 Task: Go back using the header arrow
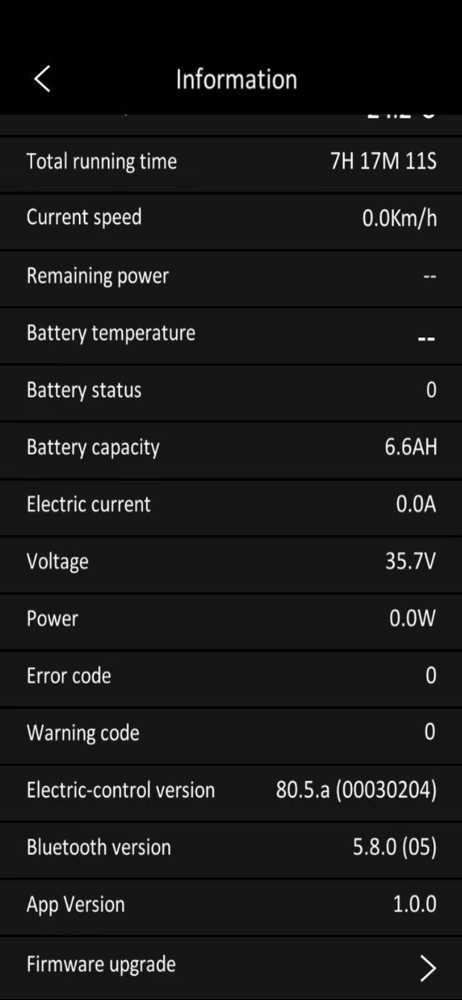pos(42,79)
